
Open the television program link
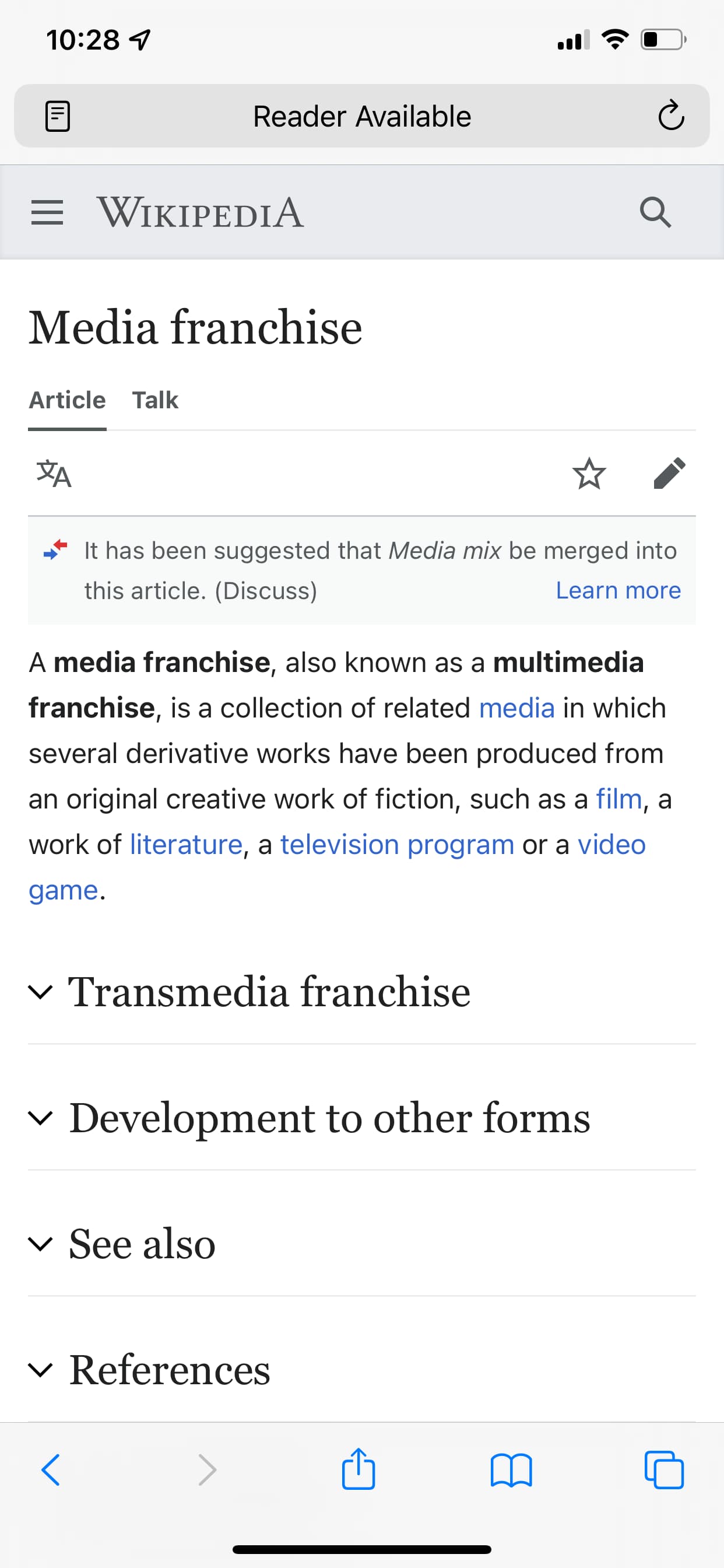(x=398, y=845)
